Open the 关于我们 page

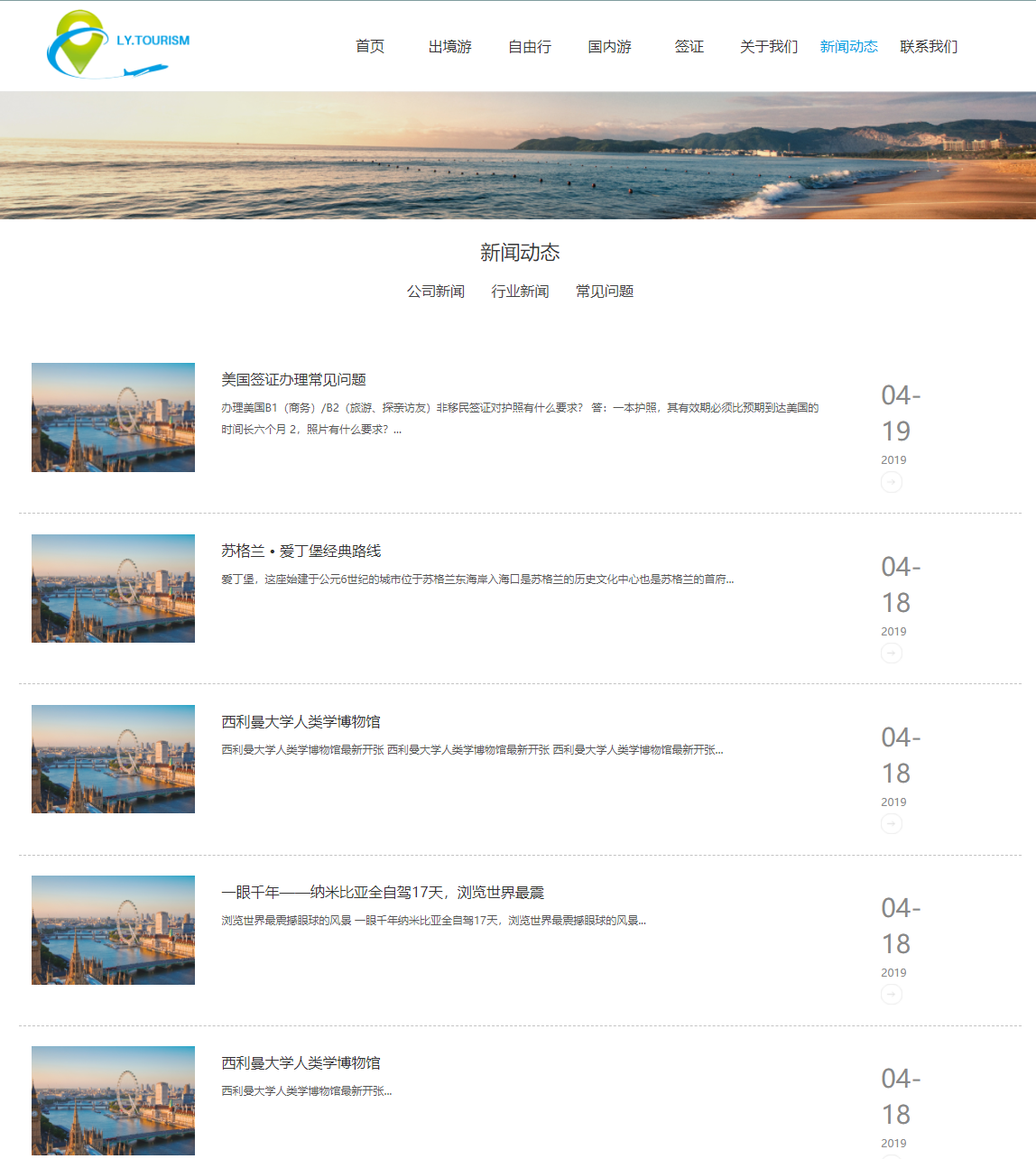[x=769, y=46]
